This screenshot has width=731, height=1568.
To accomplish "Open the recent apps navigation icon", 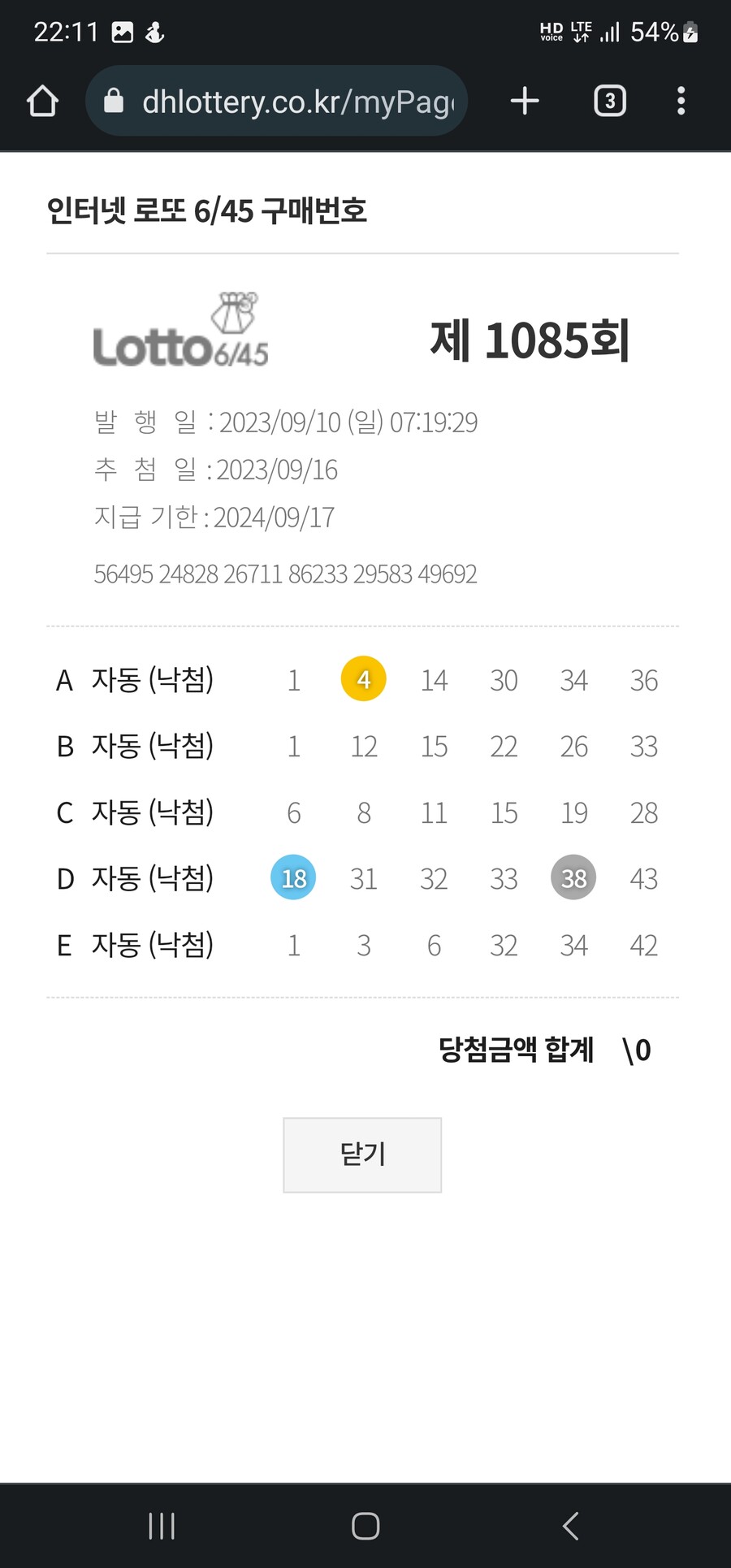I will tap(161, 1525).
